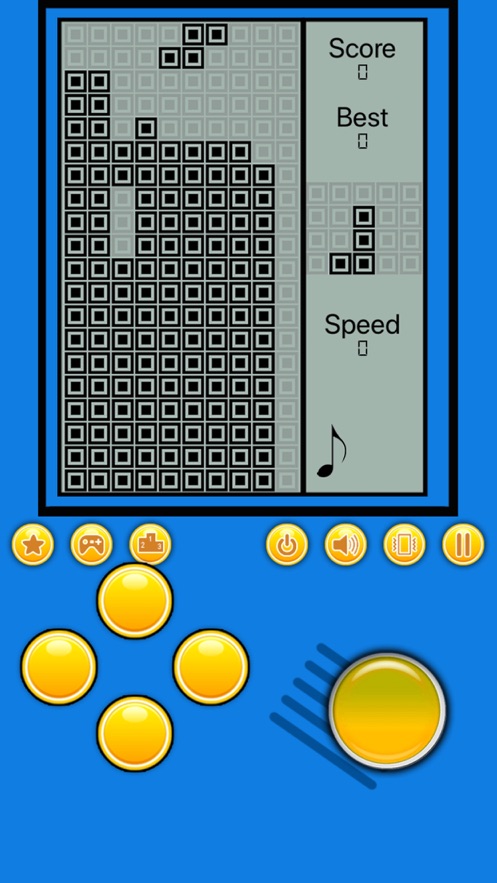497x883 pixels.
Task: Tap the up direction button
Action: [x=135, y=600]
